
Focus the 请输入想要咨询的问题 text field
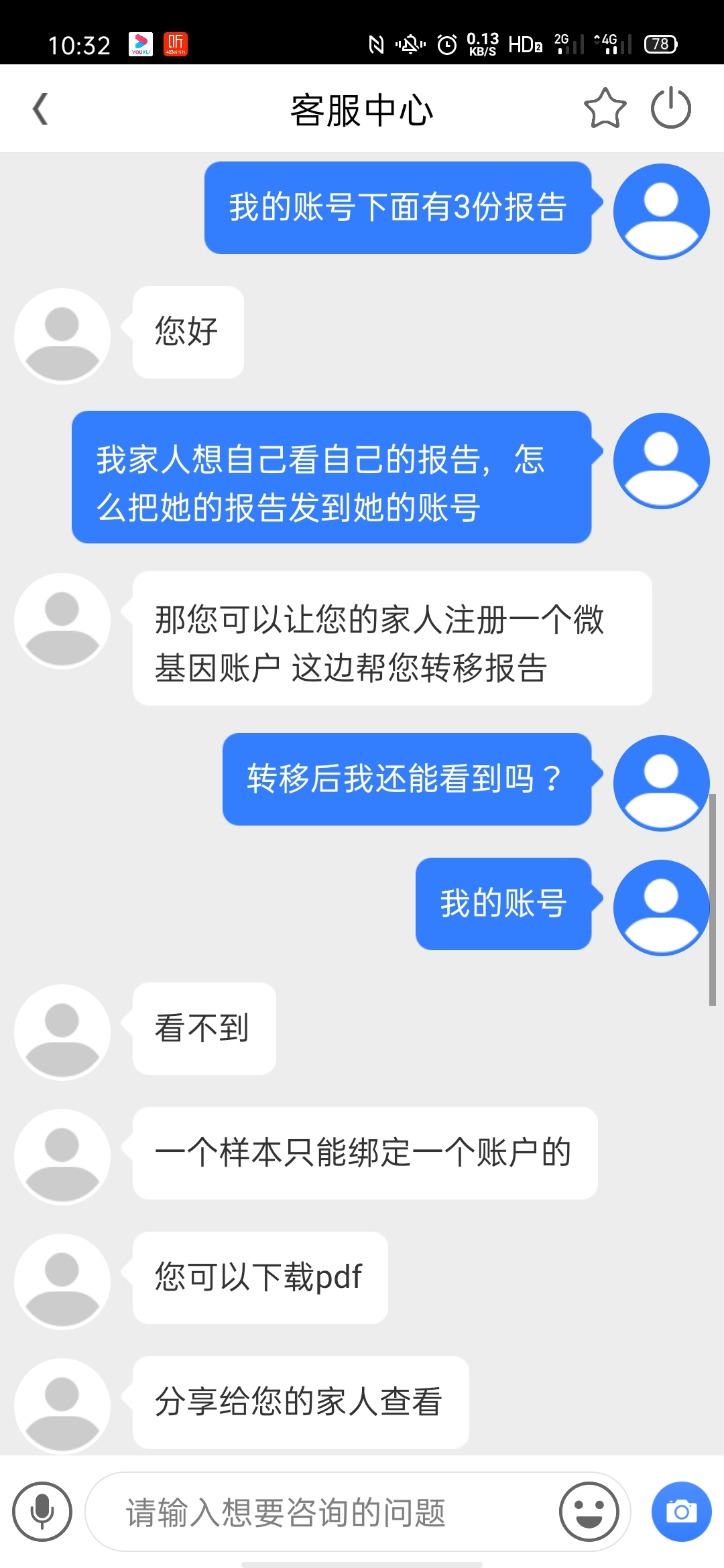point(322,1512)
